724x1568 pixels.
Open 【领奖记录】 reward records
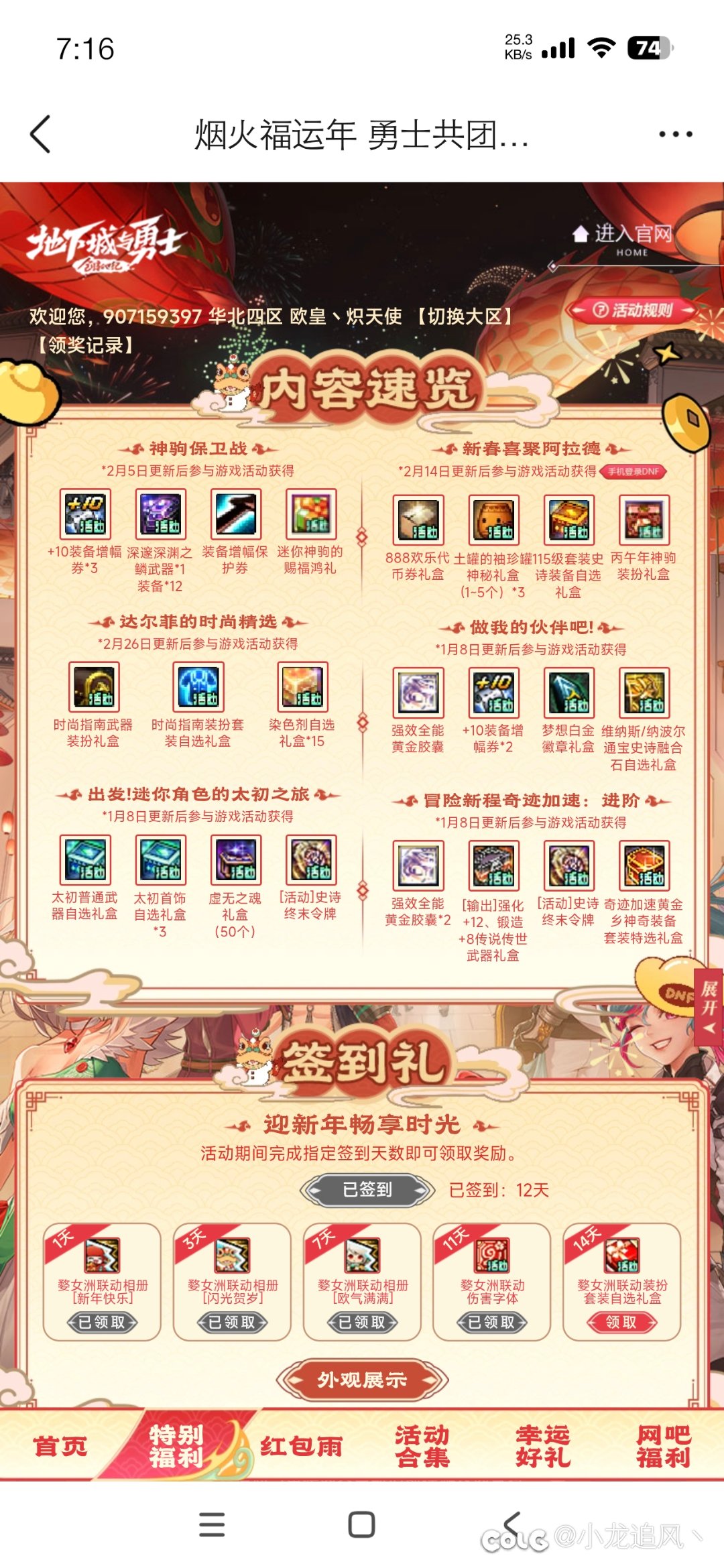click(x=85, y=345)
